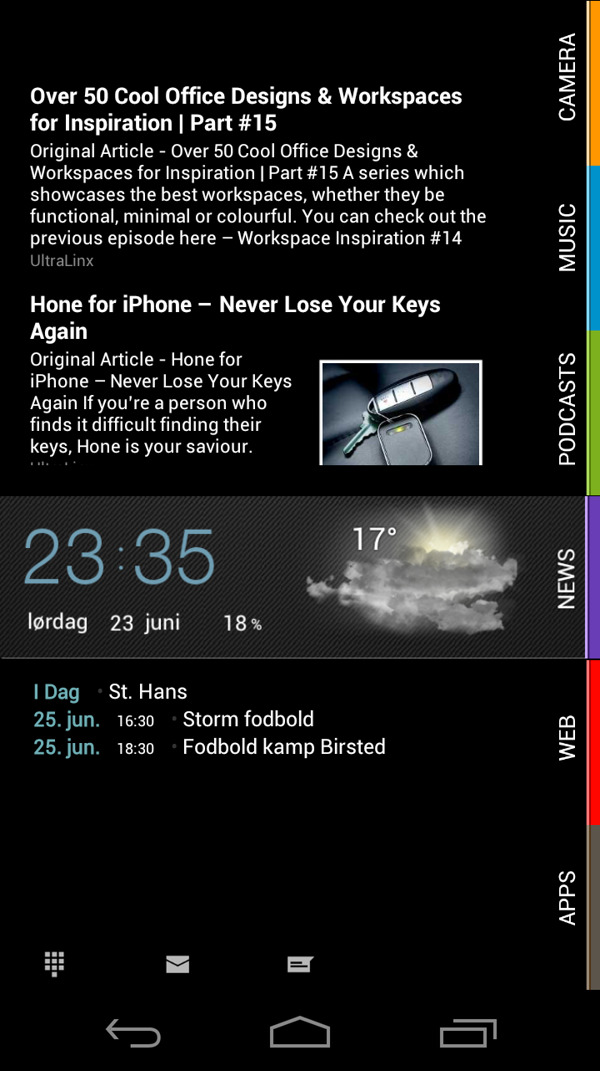The height and width of the screenshot is (1071, 600).
Task: Open the messaging icon
Action: [x=300, y=964]
